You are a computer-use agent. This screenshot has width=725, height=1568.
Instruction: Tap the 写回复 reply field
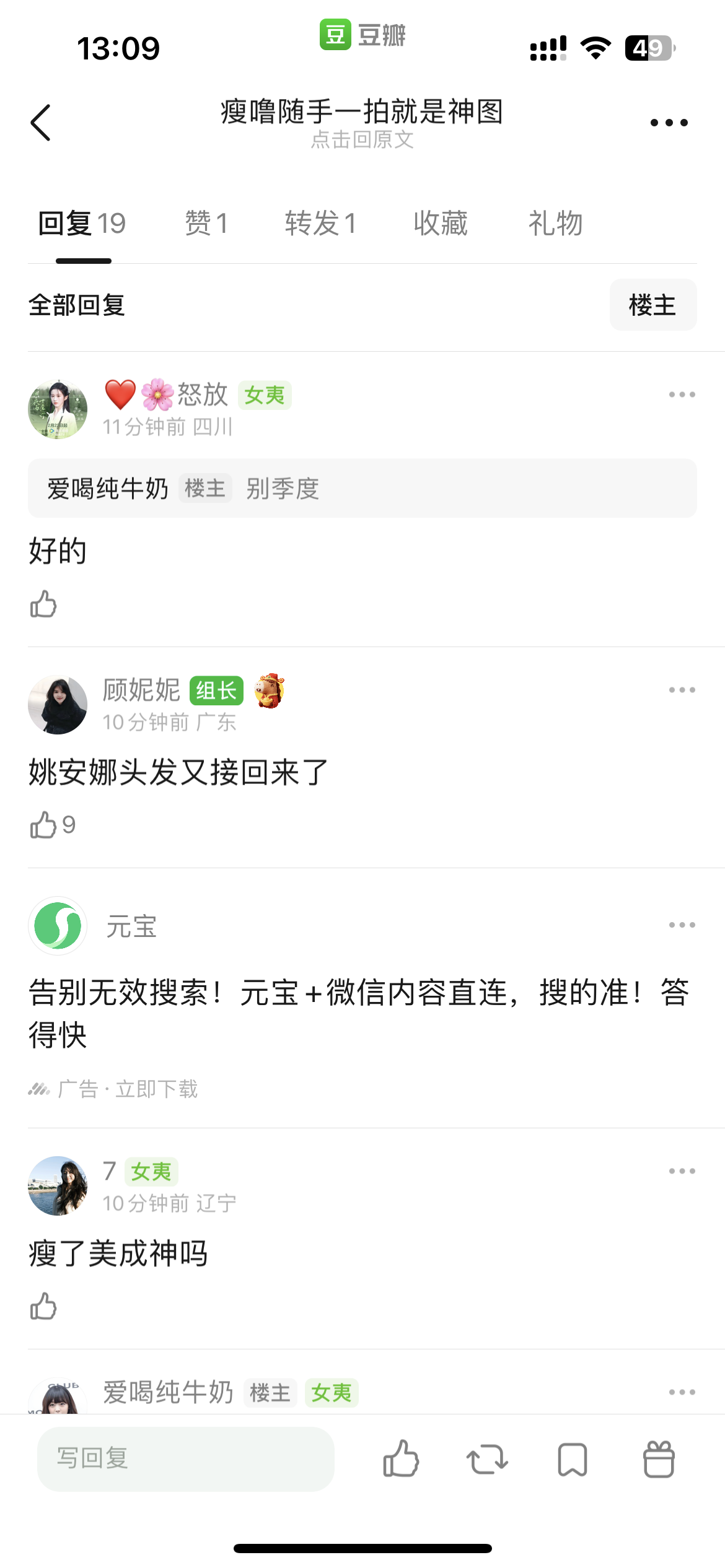[x=186, y=1458]
